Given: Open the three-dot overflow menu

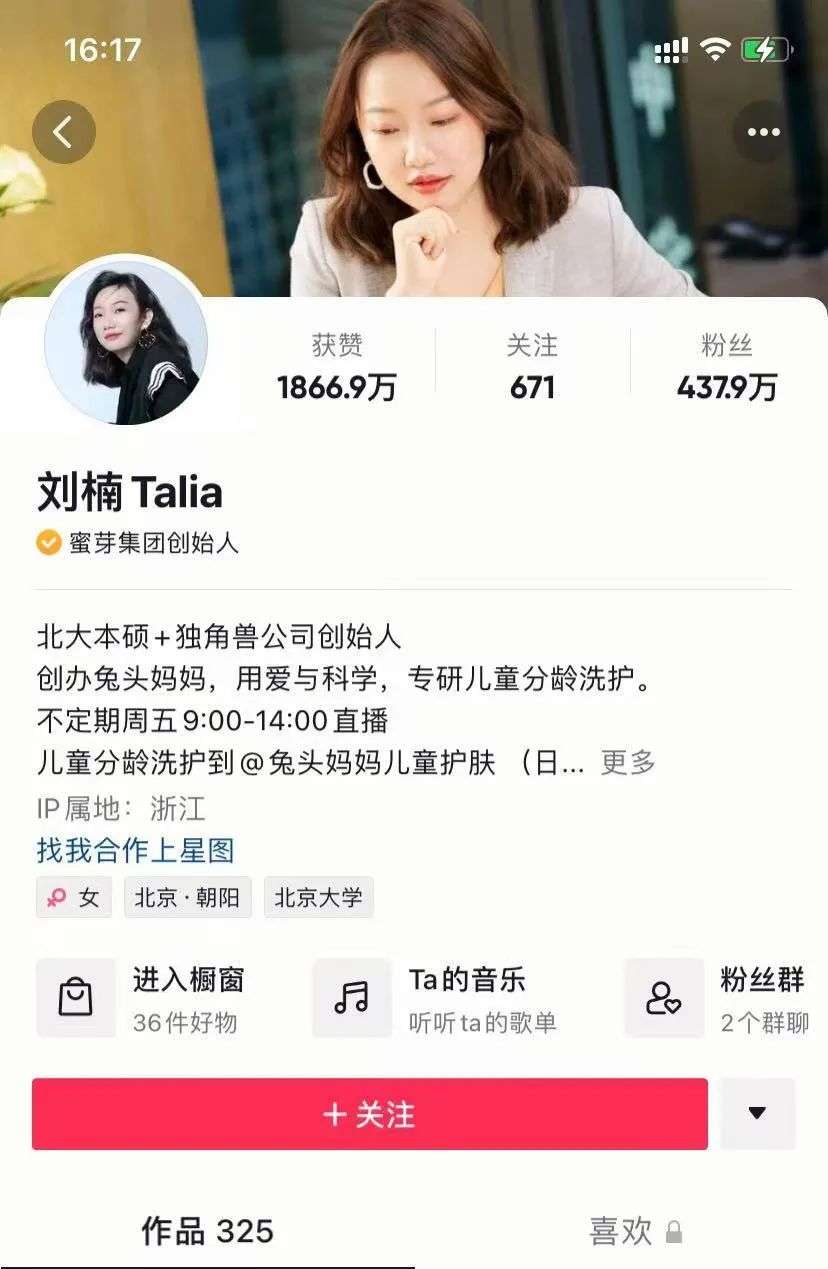Looking at the screenshot, I should [764, 132].
